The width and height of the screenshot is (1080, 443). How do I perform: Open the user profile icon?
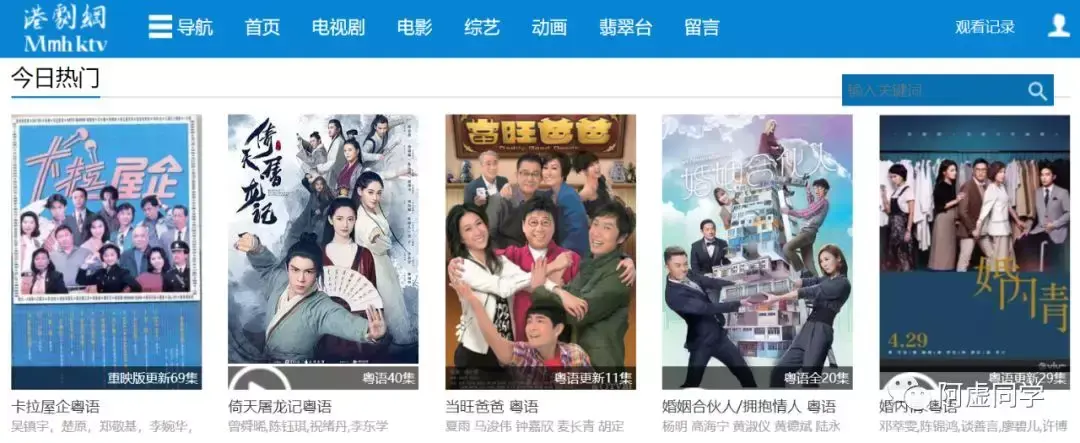[1059, 27]
